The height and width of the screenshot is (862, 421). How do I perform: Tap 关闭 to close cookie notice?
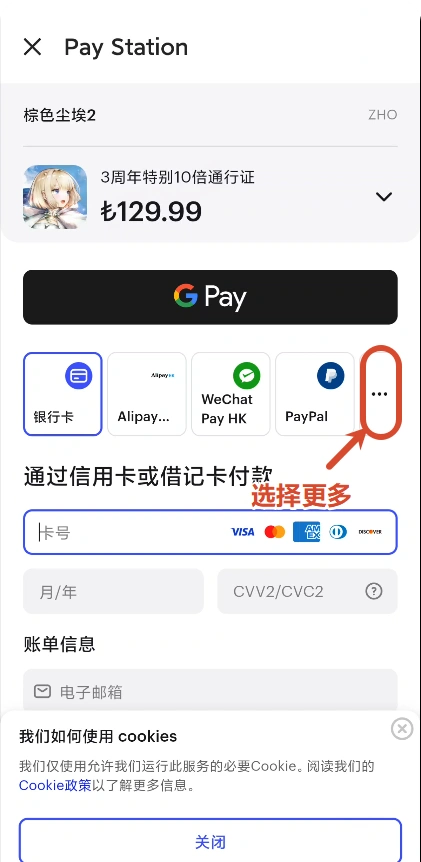click(210, 841)
